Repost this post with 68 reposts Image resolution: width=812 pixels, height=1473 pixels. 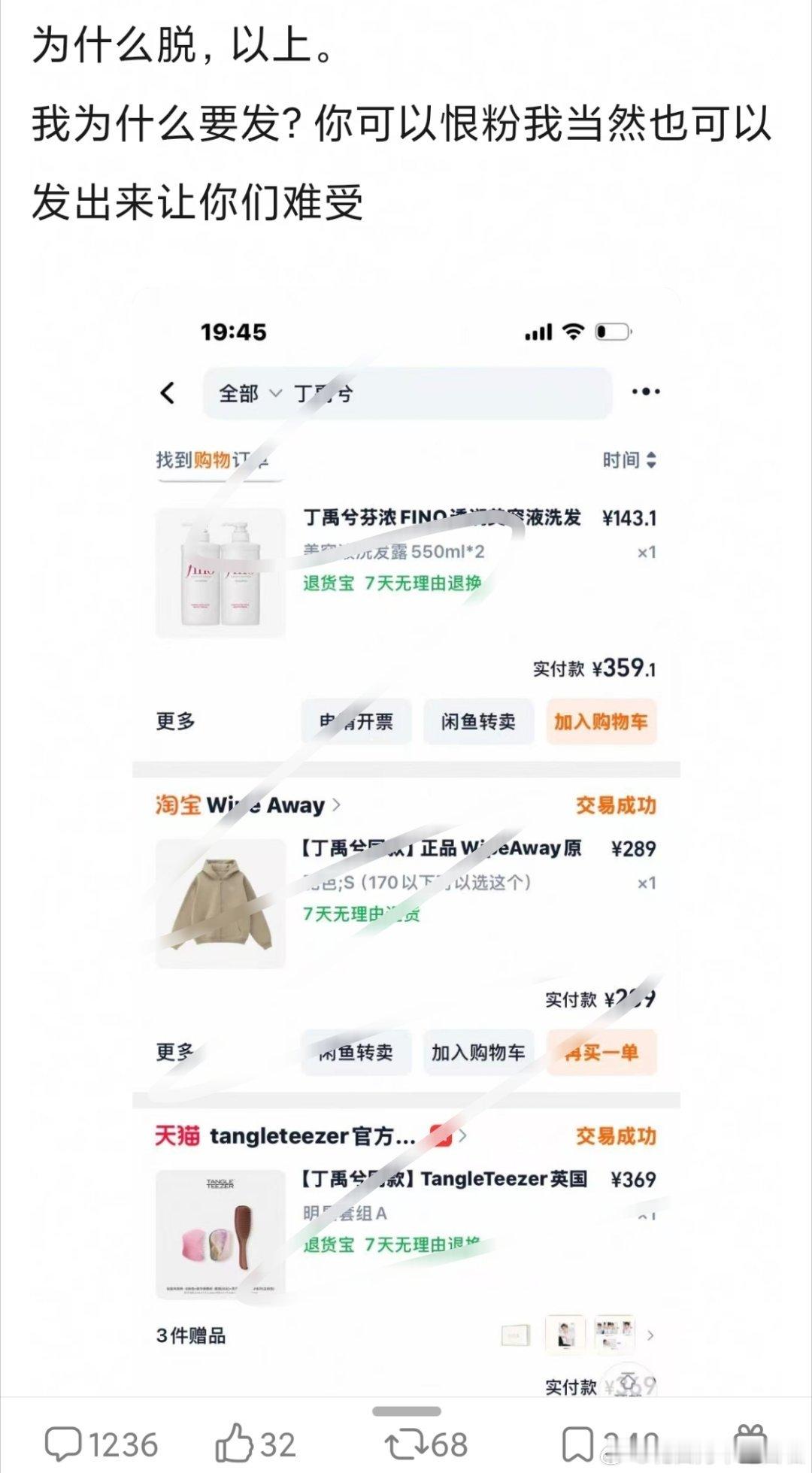tap(426, 1444)
